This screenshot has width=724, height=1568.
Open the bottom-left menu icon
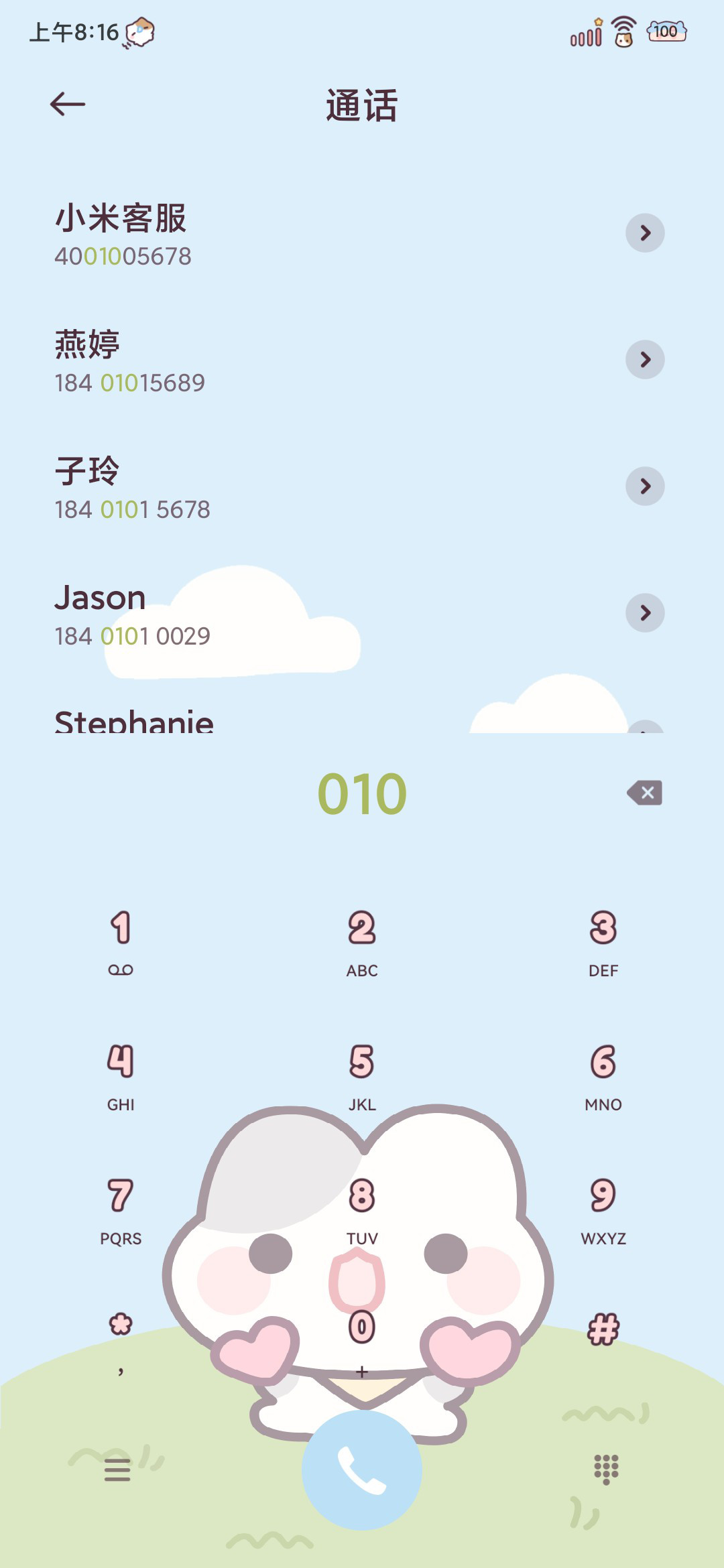coord(117,1469)
